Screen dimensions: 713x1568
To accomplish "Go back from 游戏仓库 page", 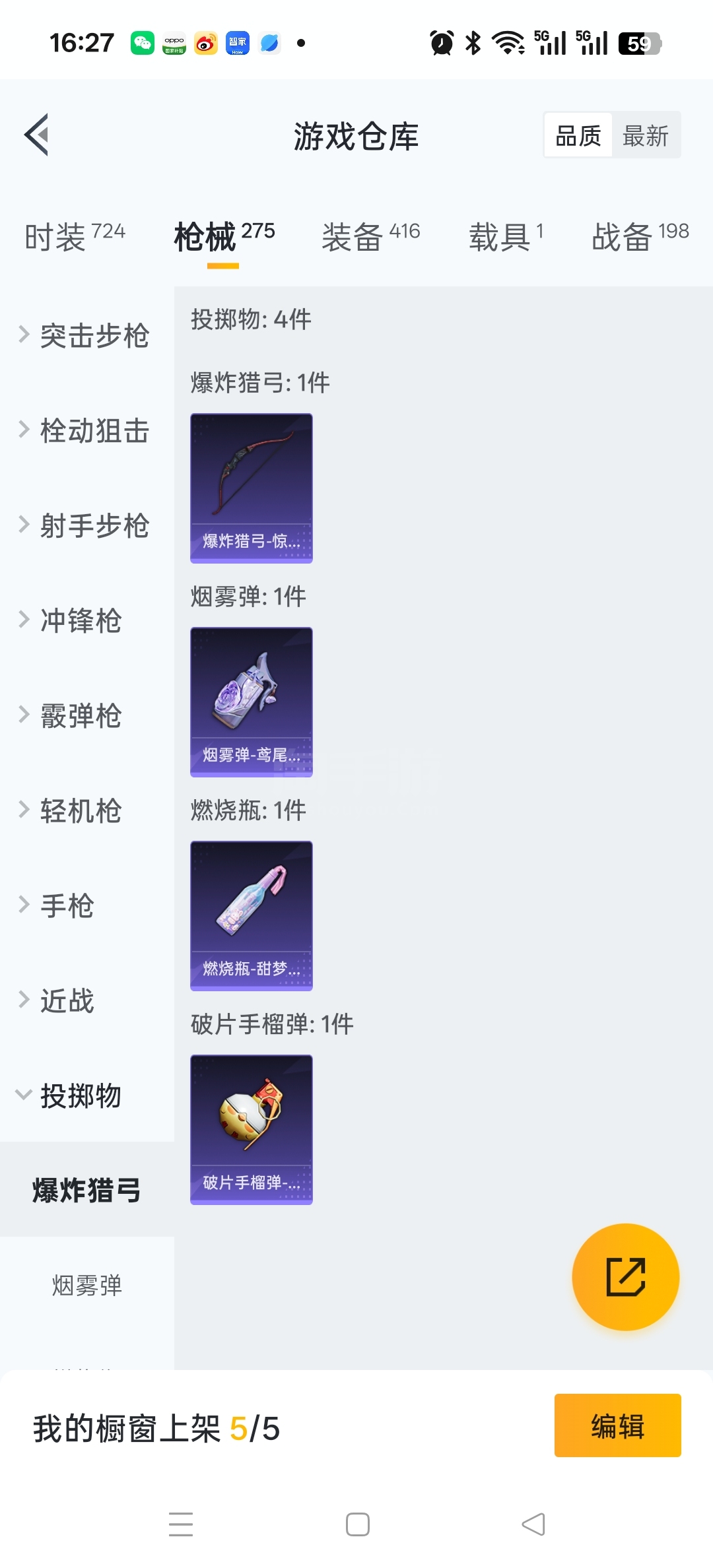I will 37,135.
